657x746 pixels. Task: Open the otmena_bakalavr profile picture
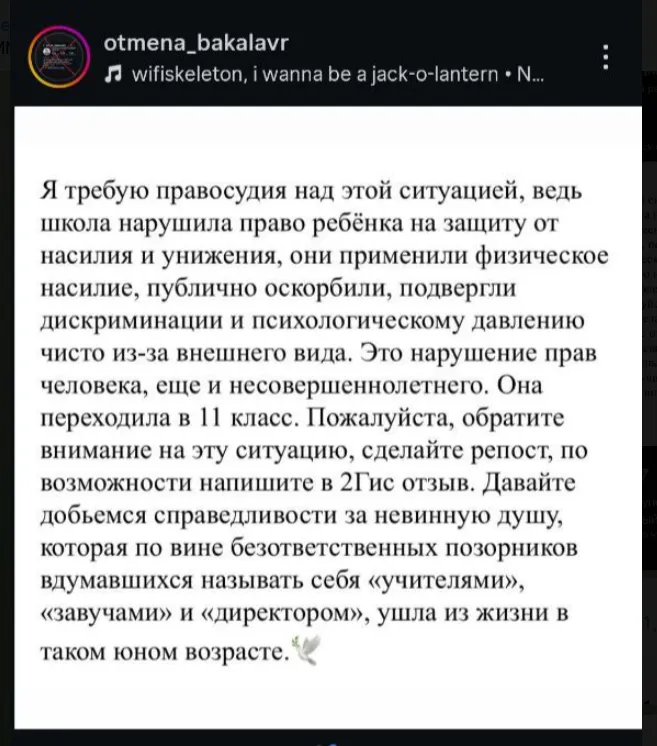[x=58, y=56]
